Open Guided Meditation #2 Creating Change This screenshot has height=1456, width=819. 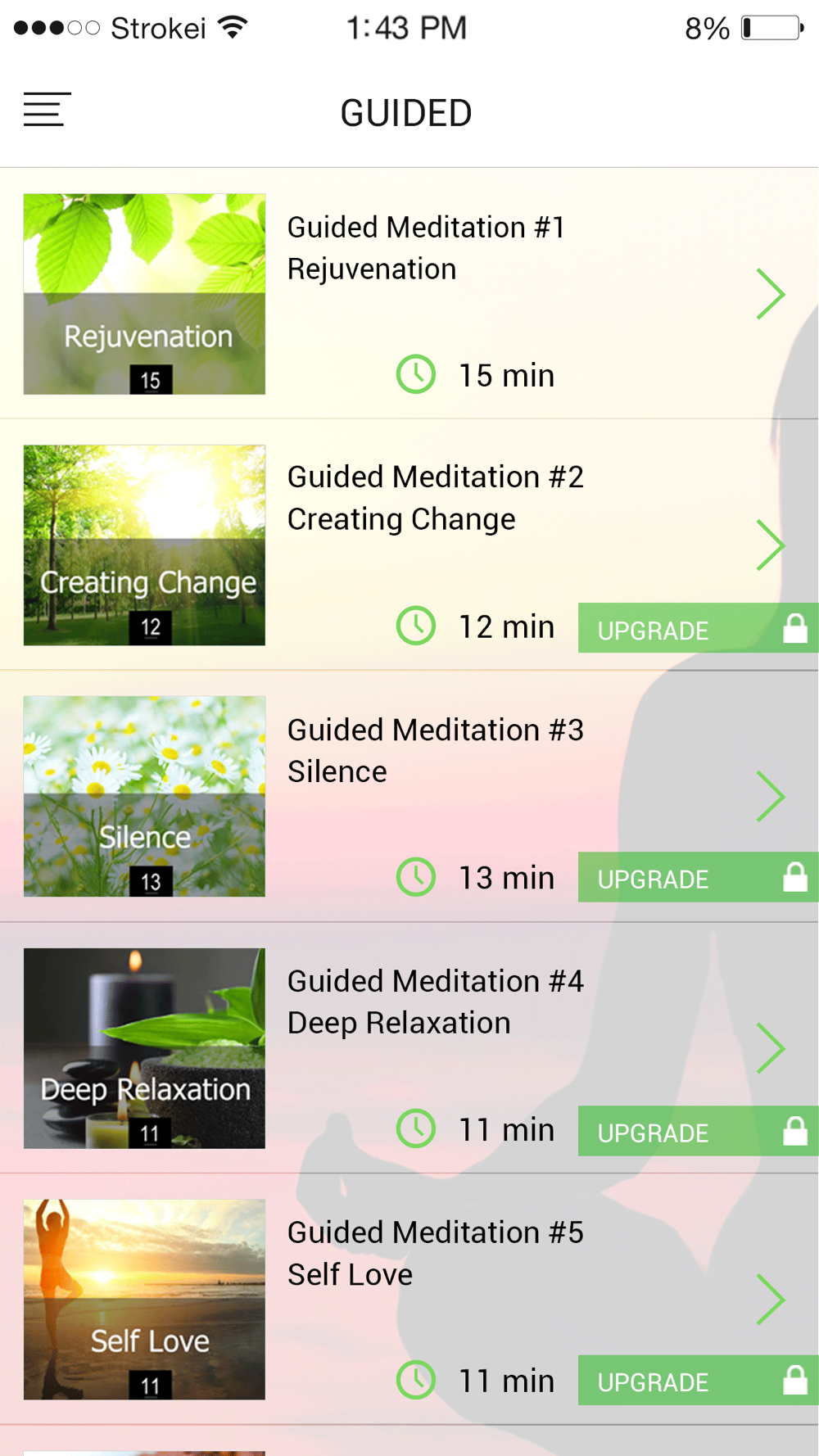point(409,545)
